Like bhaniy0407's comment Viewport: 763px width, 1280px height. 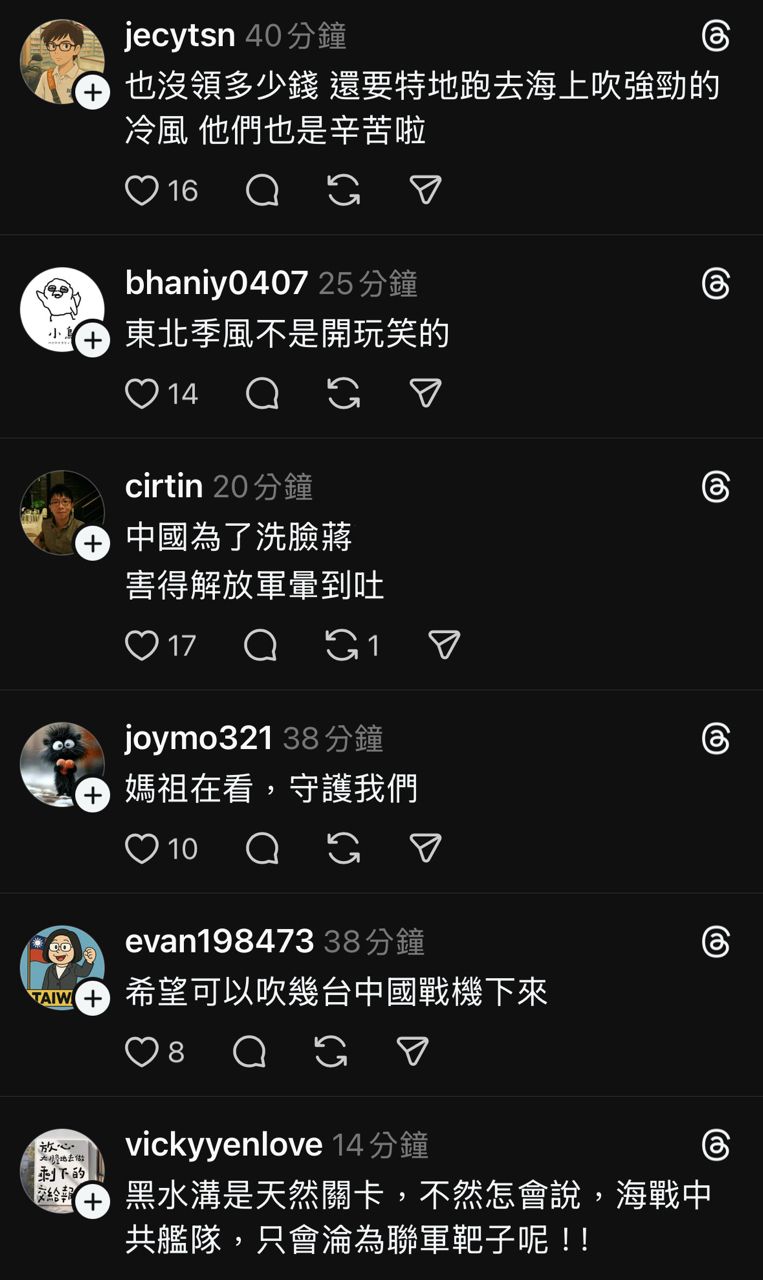click(x=142, y=394)
